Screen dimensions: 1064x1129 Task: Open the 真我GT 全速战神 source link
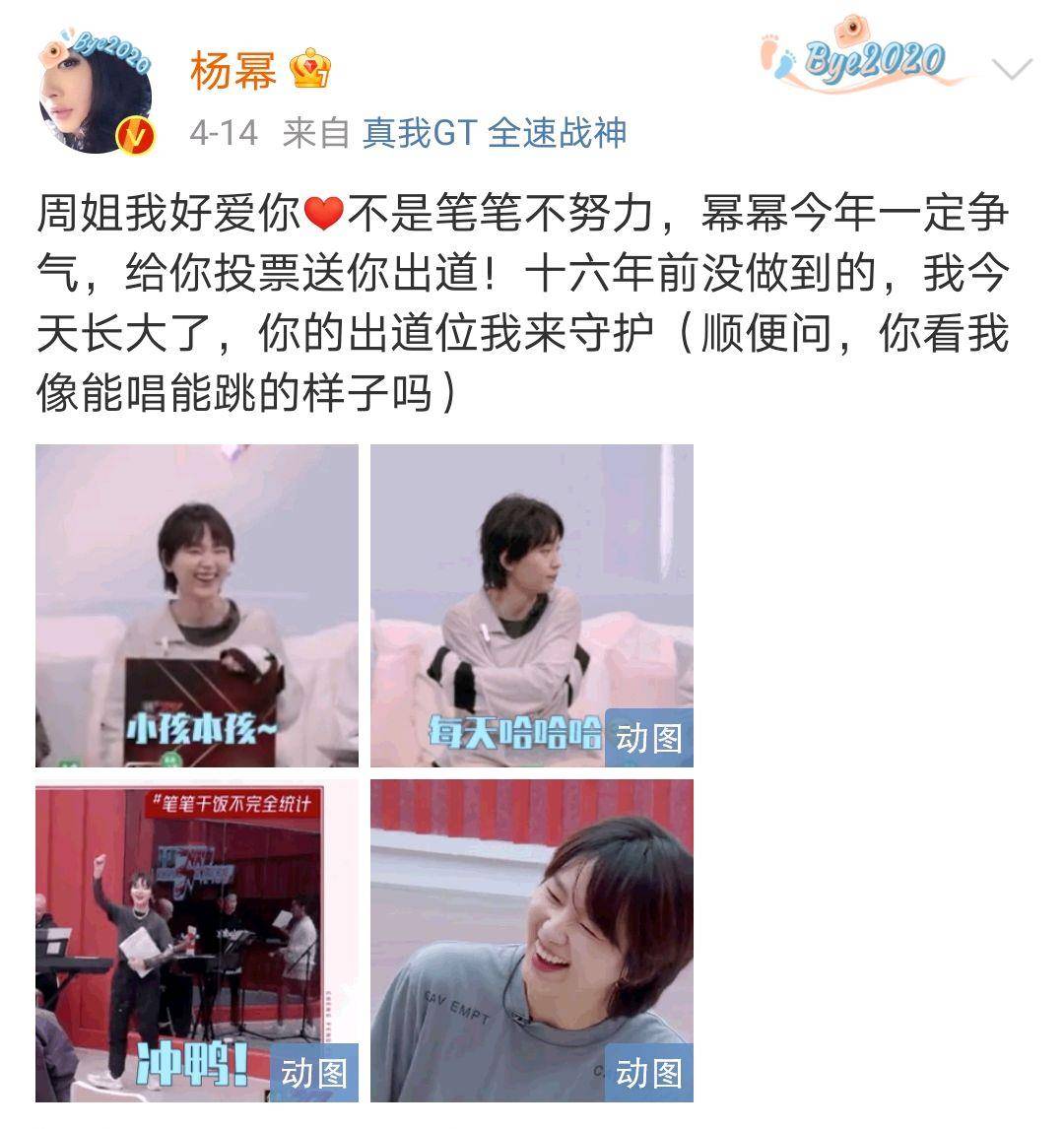[494, 133]
